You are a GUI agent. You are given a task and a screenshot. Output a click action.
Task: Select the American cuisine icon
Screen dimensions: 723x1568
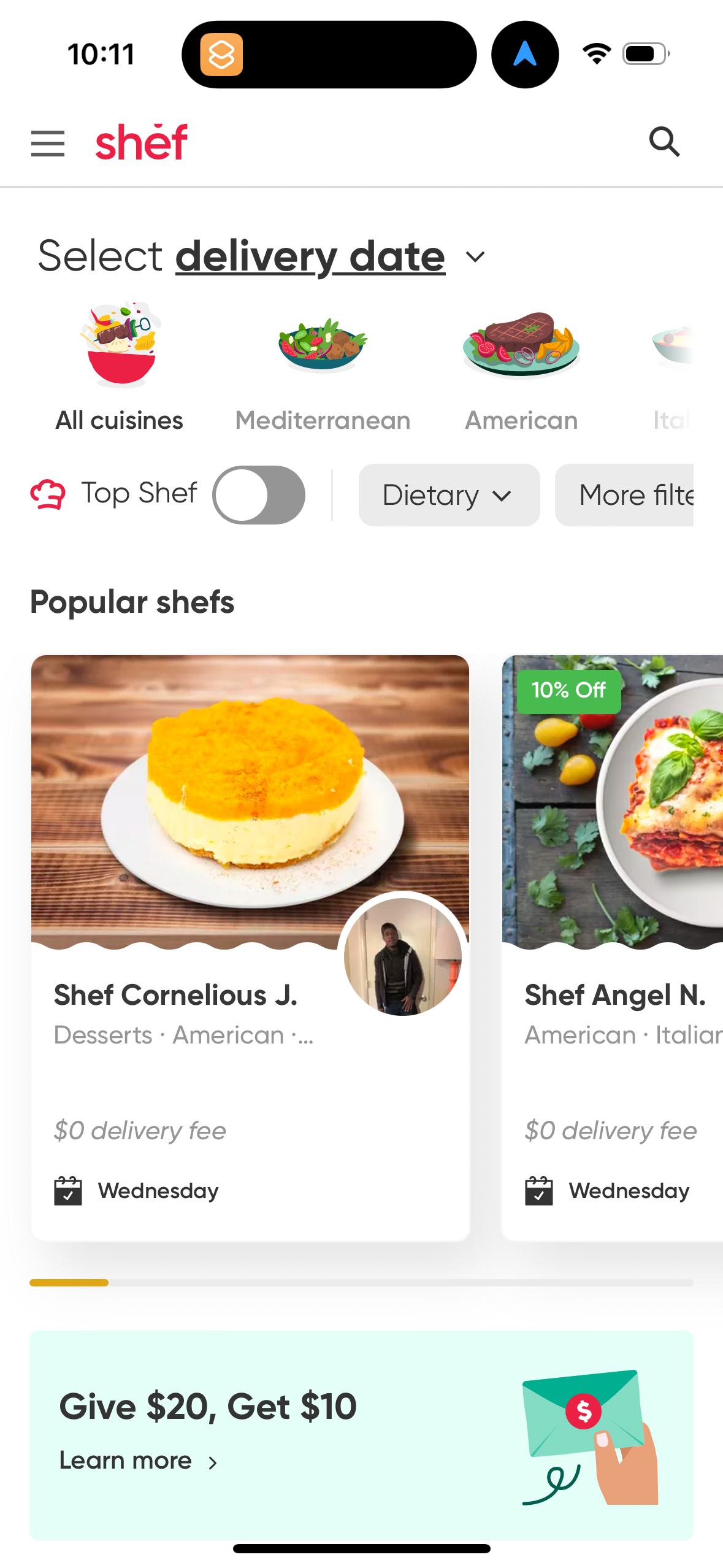[521, 345]
